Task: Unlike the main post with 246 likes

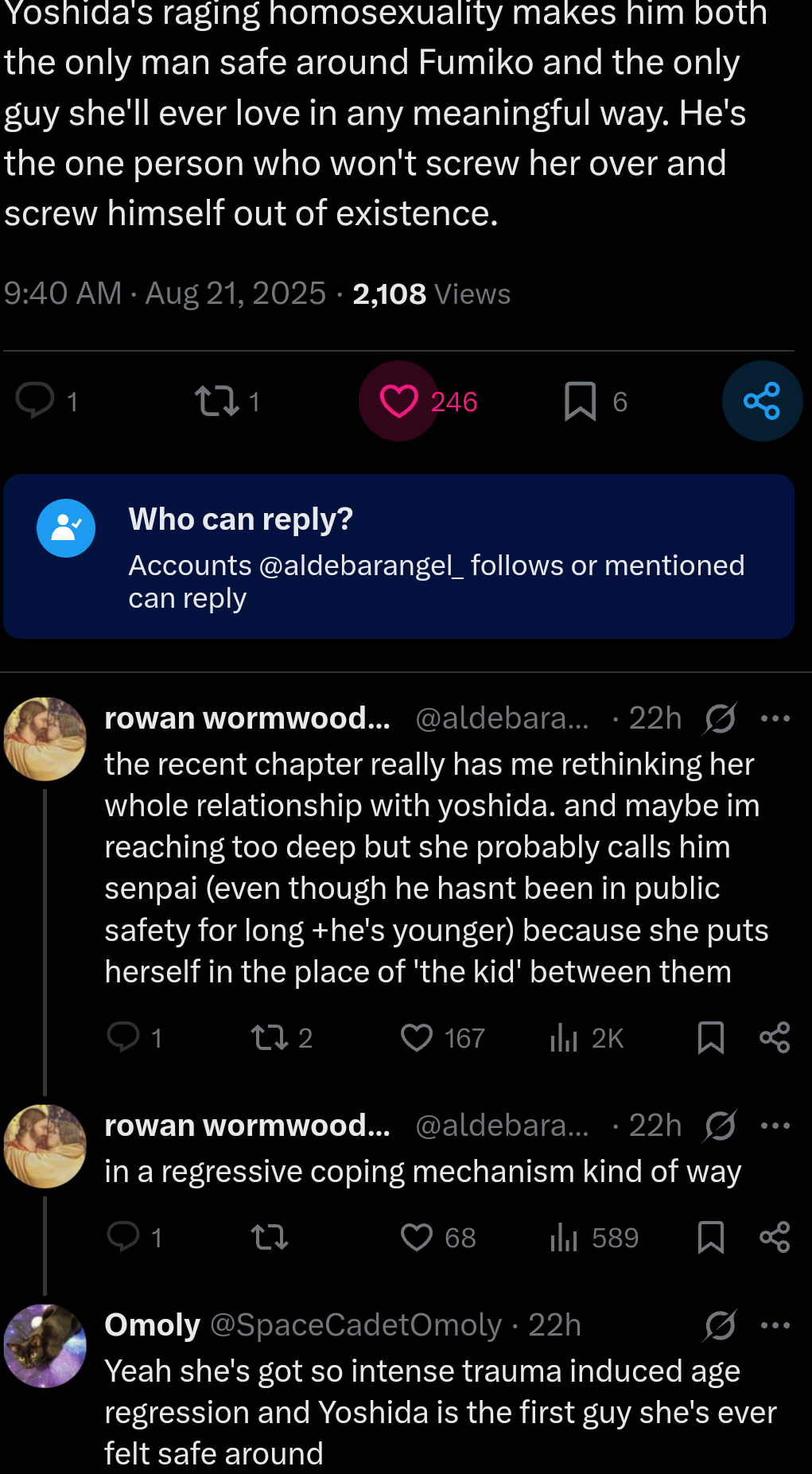Action: (398, 401)
